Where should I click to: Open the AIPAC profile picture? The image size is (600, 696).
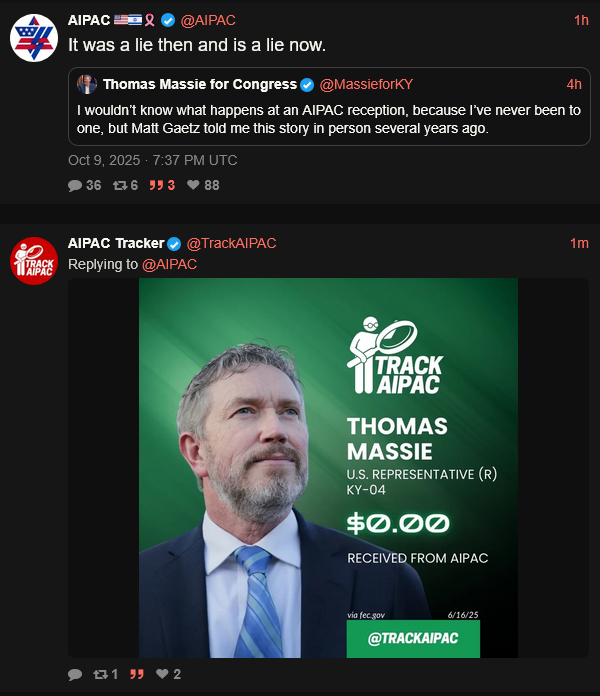(33, 40)
